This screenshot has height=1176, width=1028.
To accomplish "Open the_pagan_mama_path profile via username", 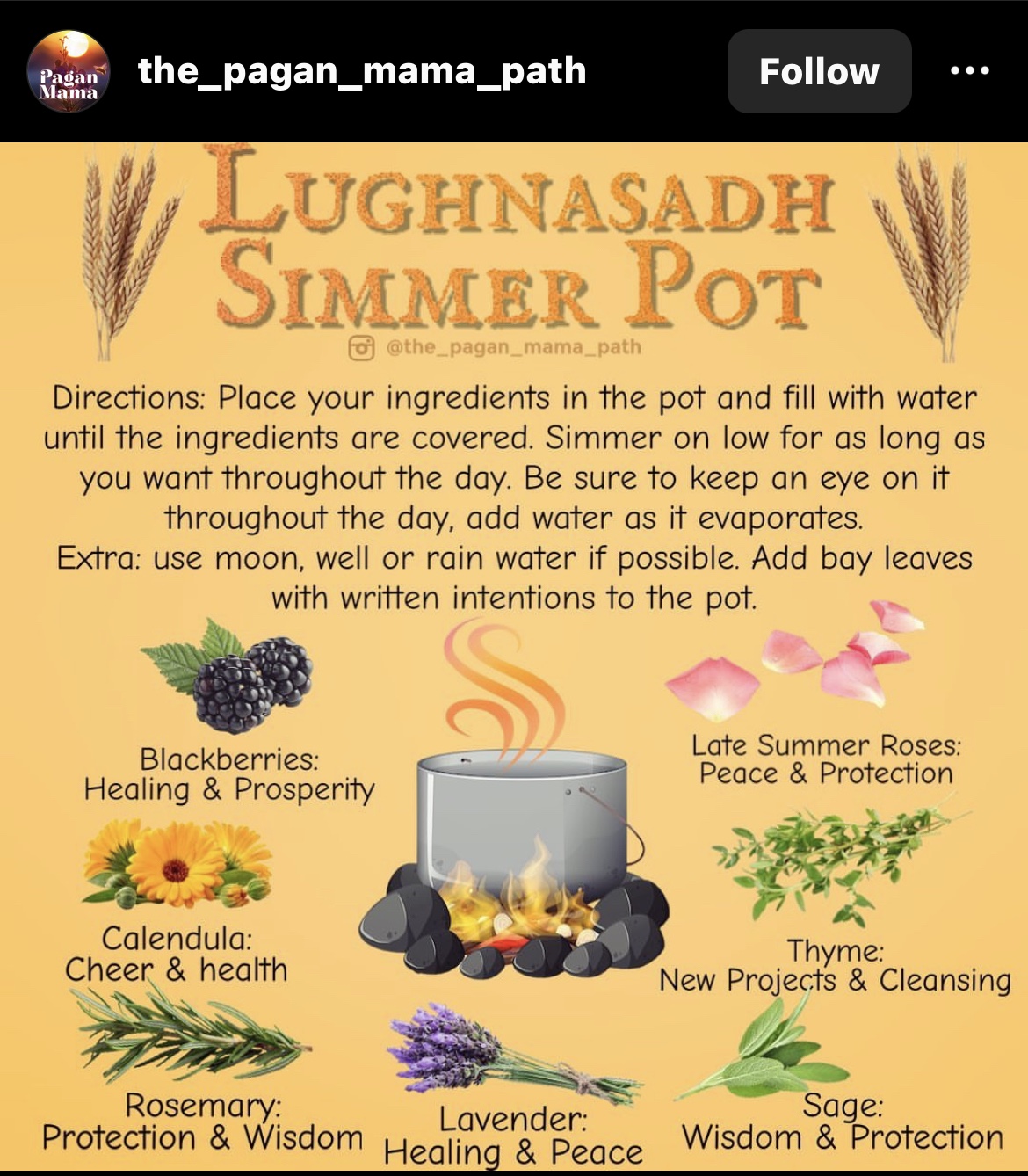I will click(361, 71).
